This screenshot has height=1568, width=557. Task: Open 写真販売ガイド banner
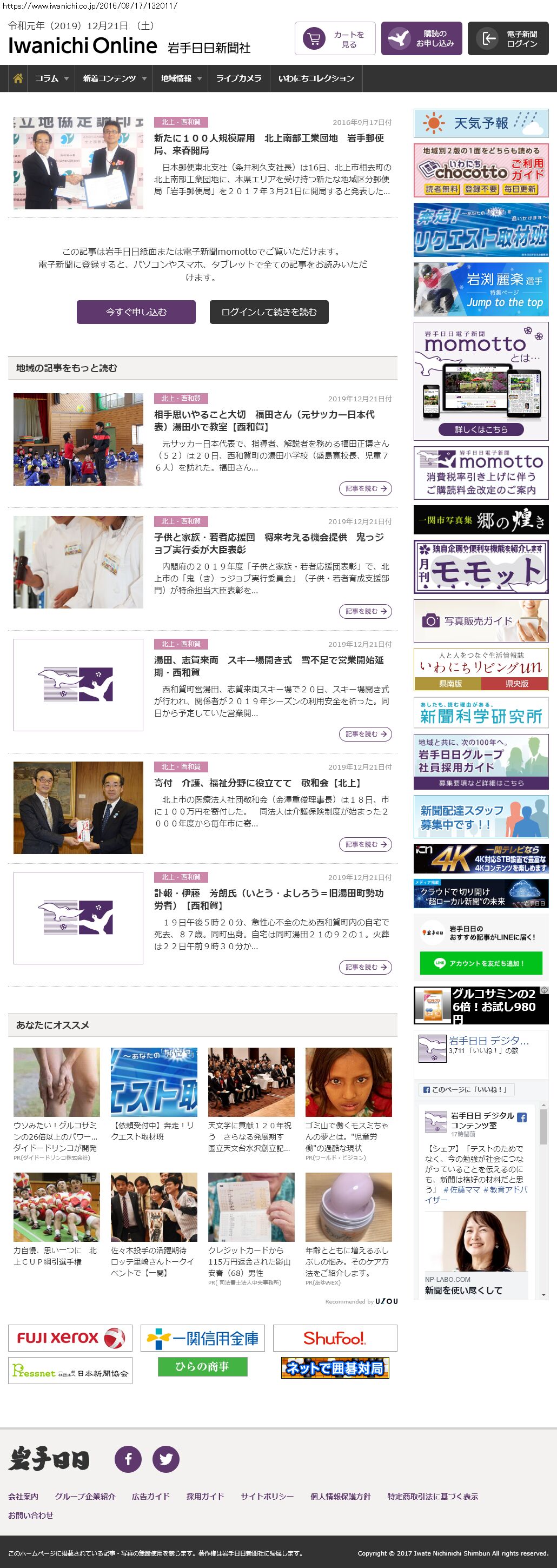[x=481, y=621]
